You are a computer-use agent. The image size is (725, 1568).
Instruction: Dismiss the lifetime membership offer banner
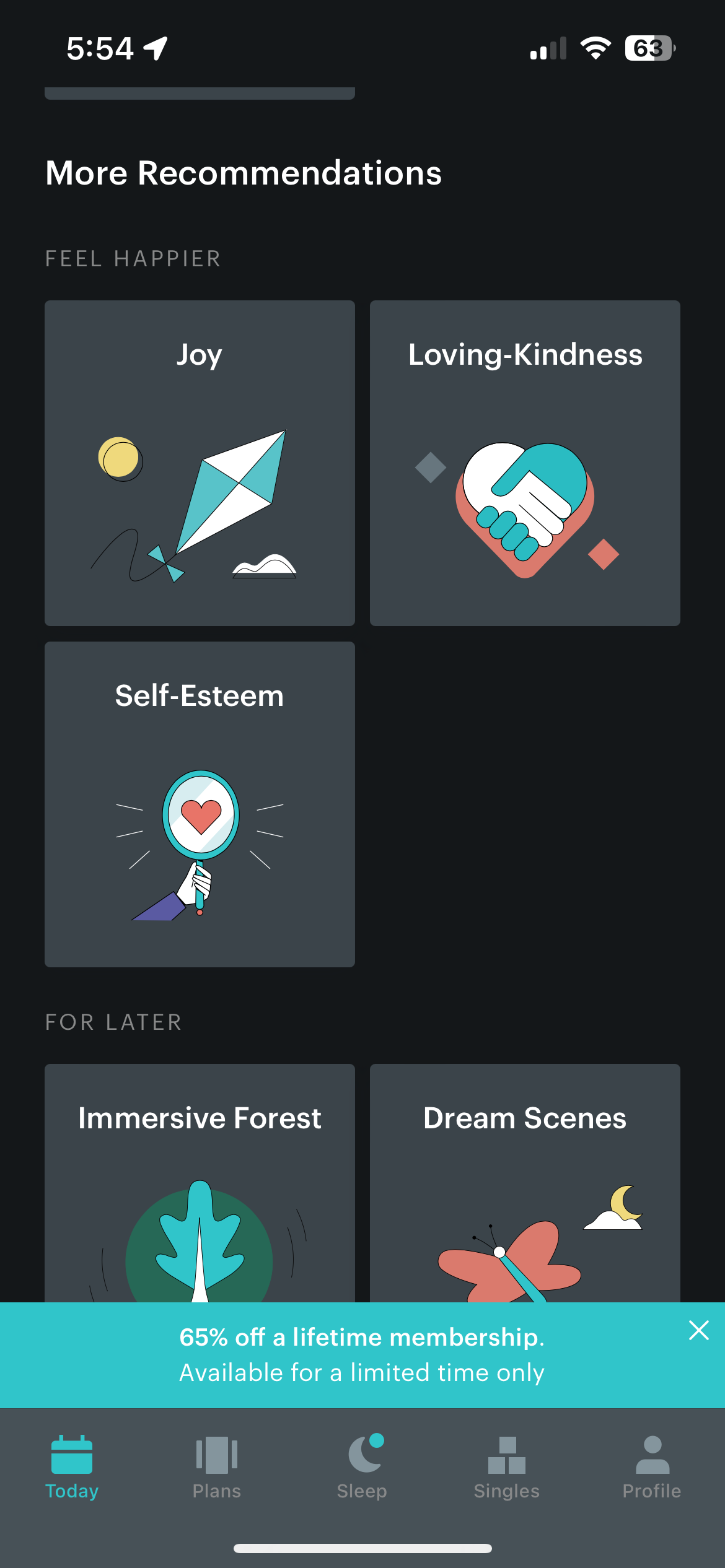coord(698,1330)
